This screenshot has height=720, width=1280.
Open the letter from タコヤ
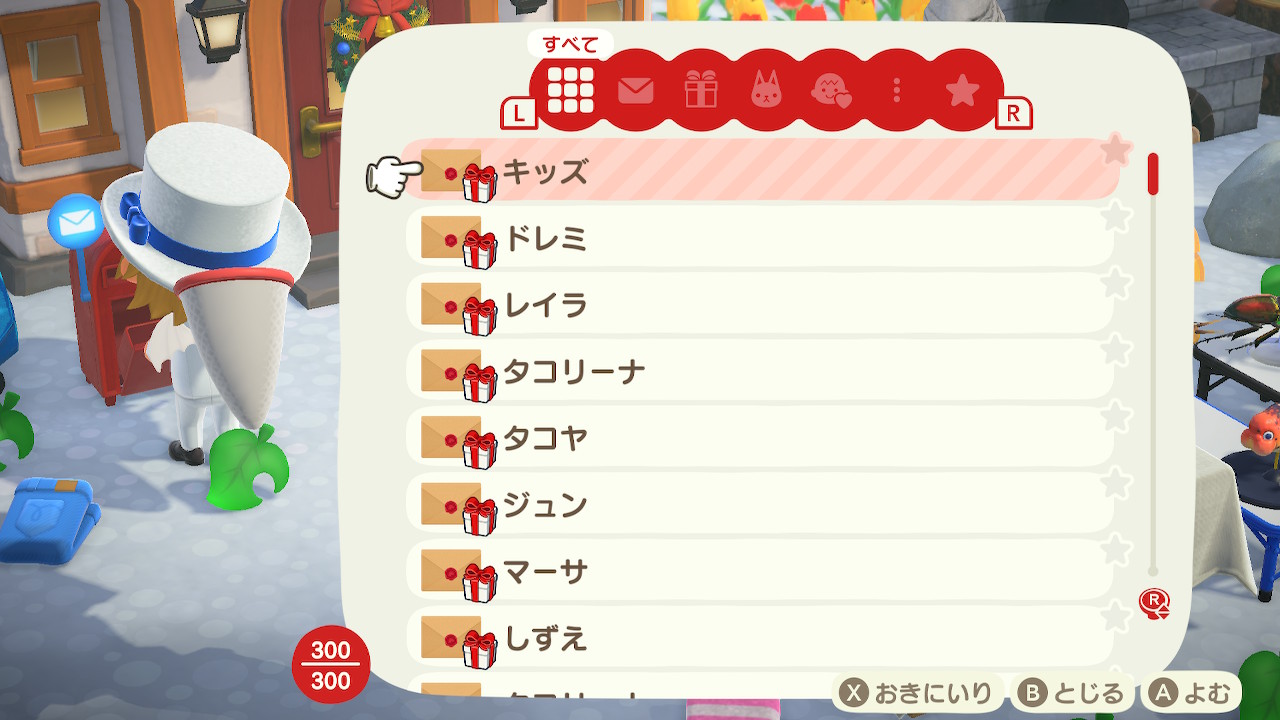tap(760, 438)
